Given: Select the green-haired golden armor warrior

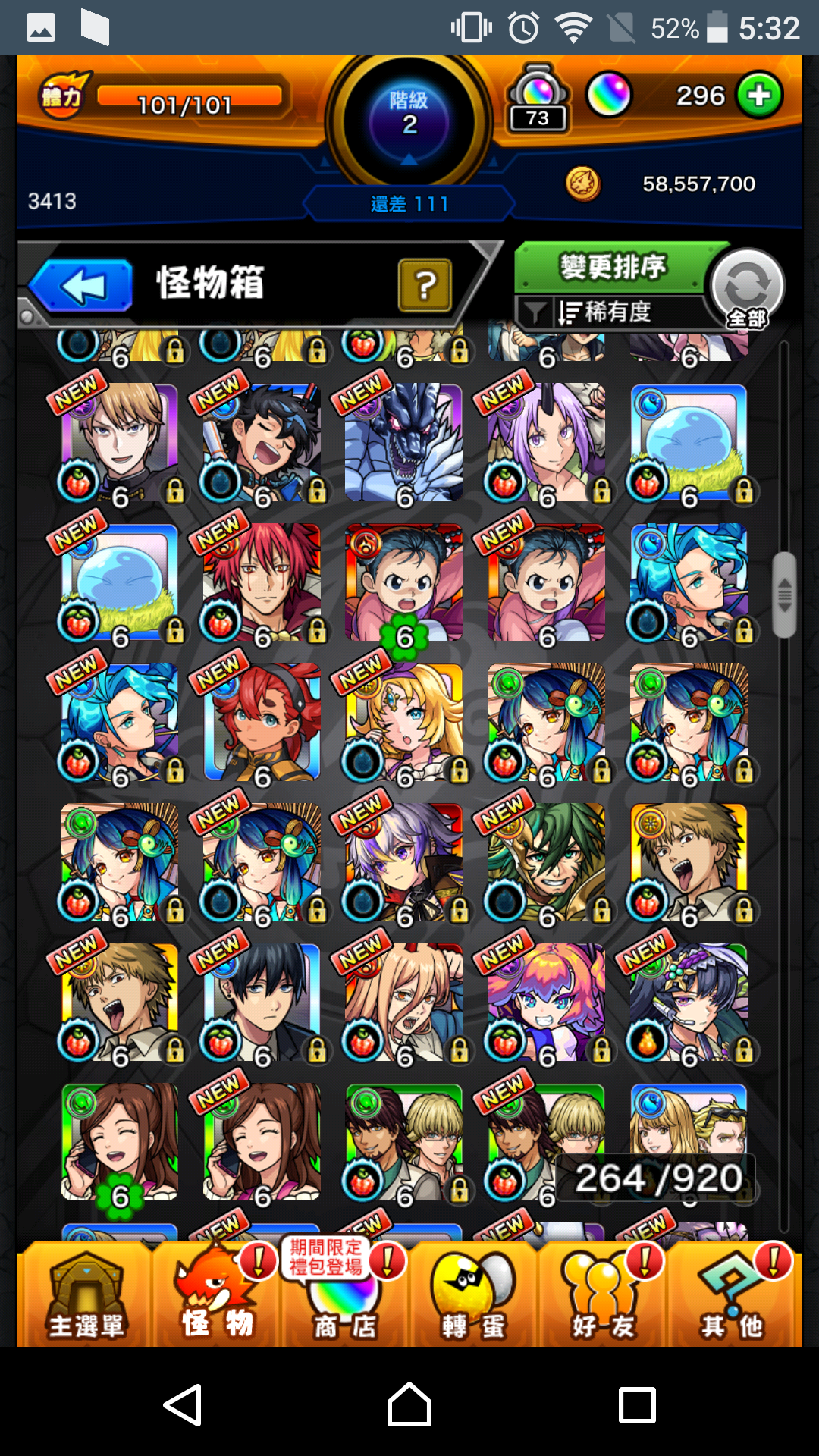Looking at the screenshot, I should 546,861.
